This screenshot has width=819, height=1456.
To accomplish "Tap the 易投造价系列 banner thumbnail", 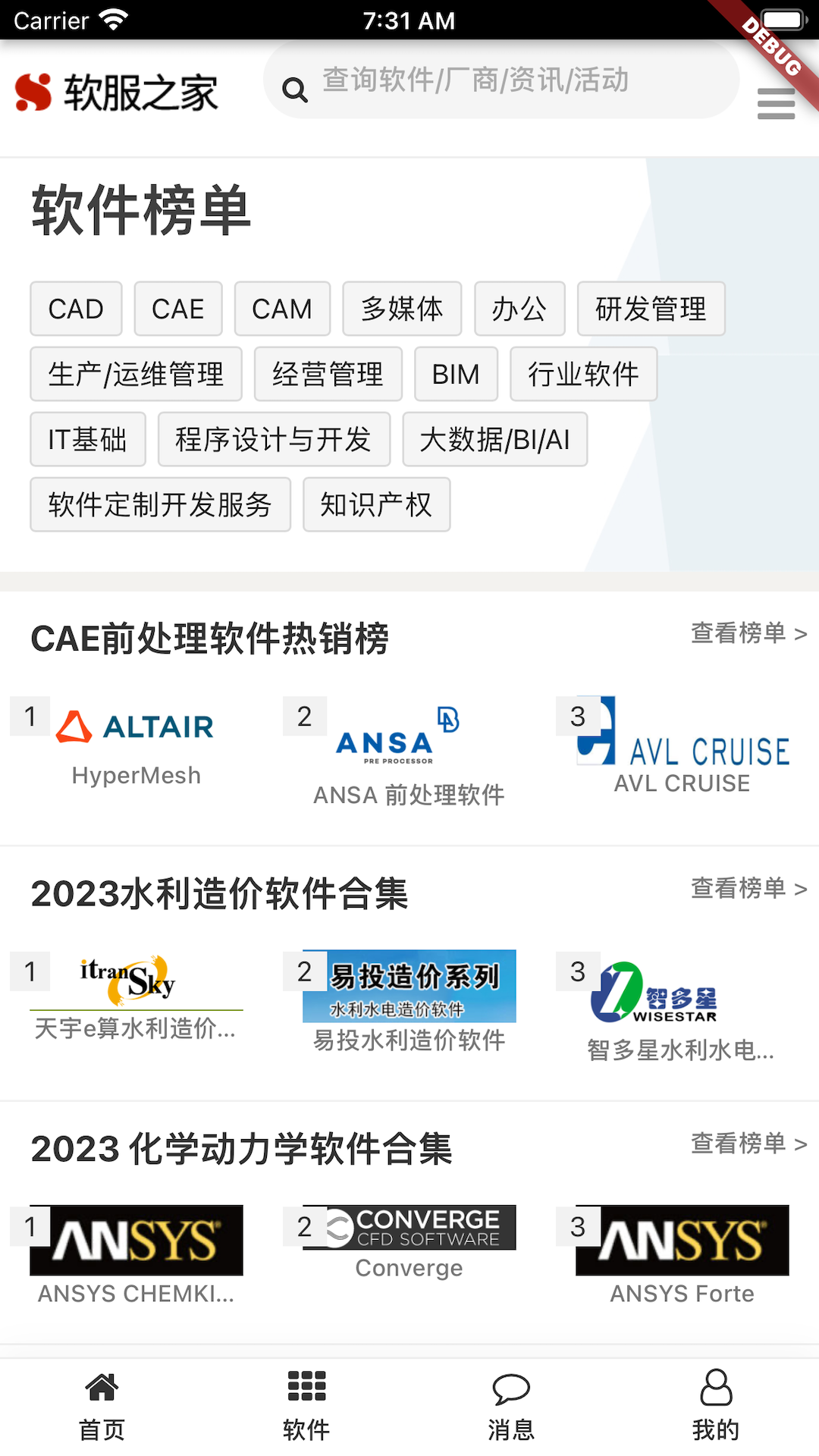I will tap(409, 986).
